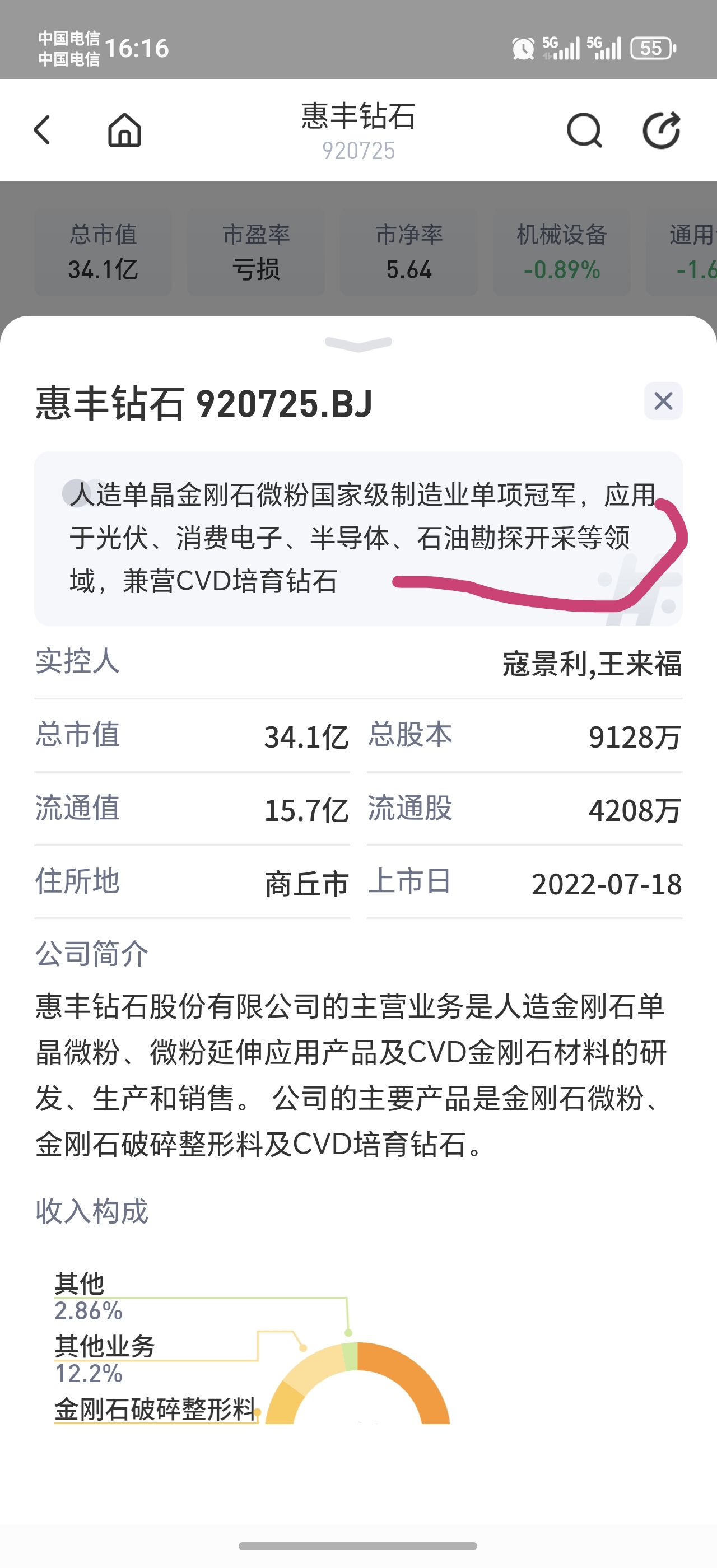Viewport: 717px width, 1568px height.
Task: Open the 机械设备 sector chip
Action: [x=561, y=251]
